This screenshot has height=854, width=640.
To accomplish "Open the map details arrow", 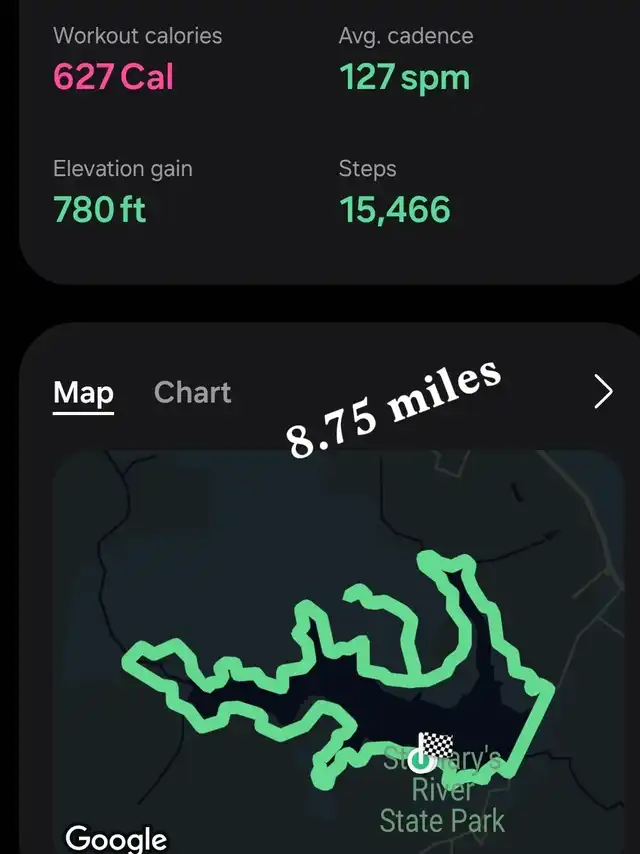I will (603, 393).
